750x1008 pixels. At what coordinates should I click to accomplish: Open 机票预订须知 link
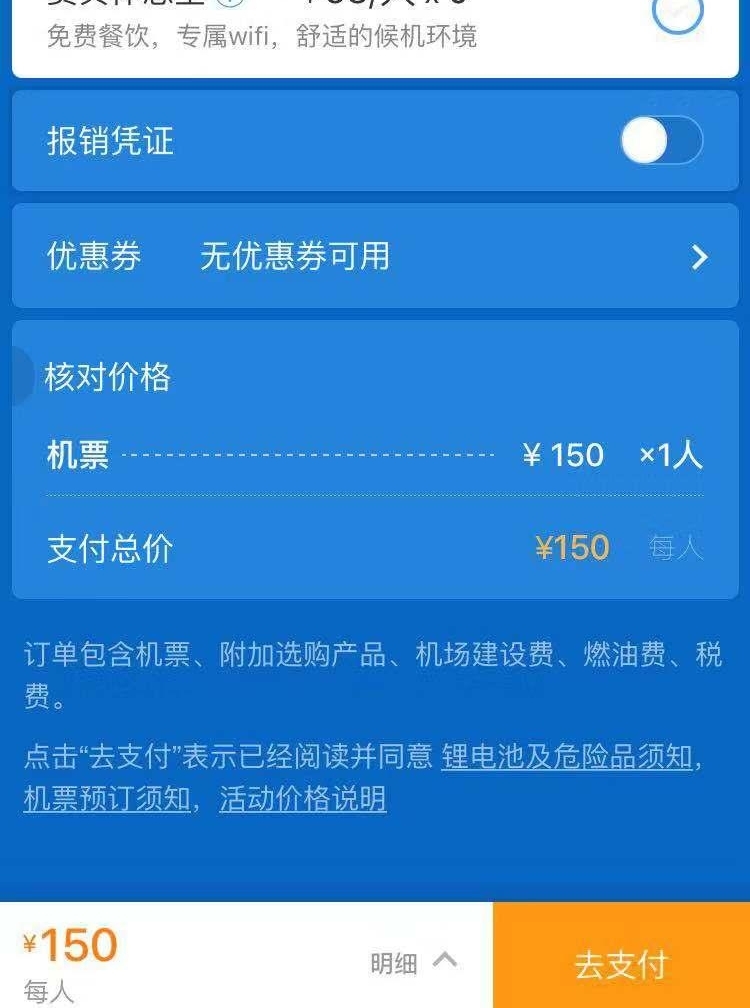[107, 799]
